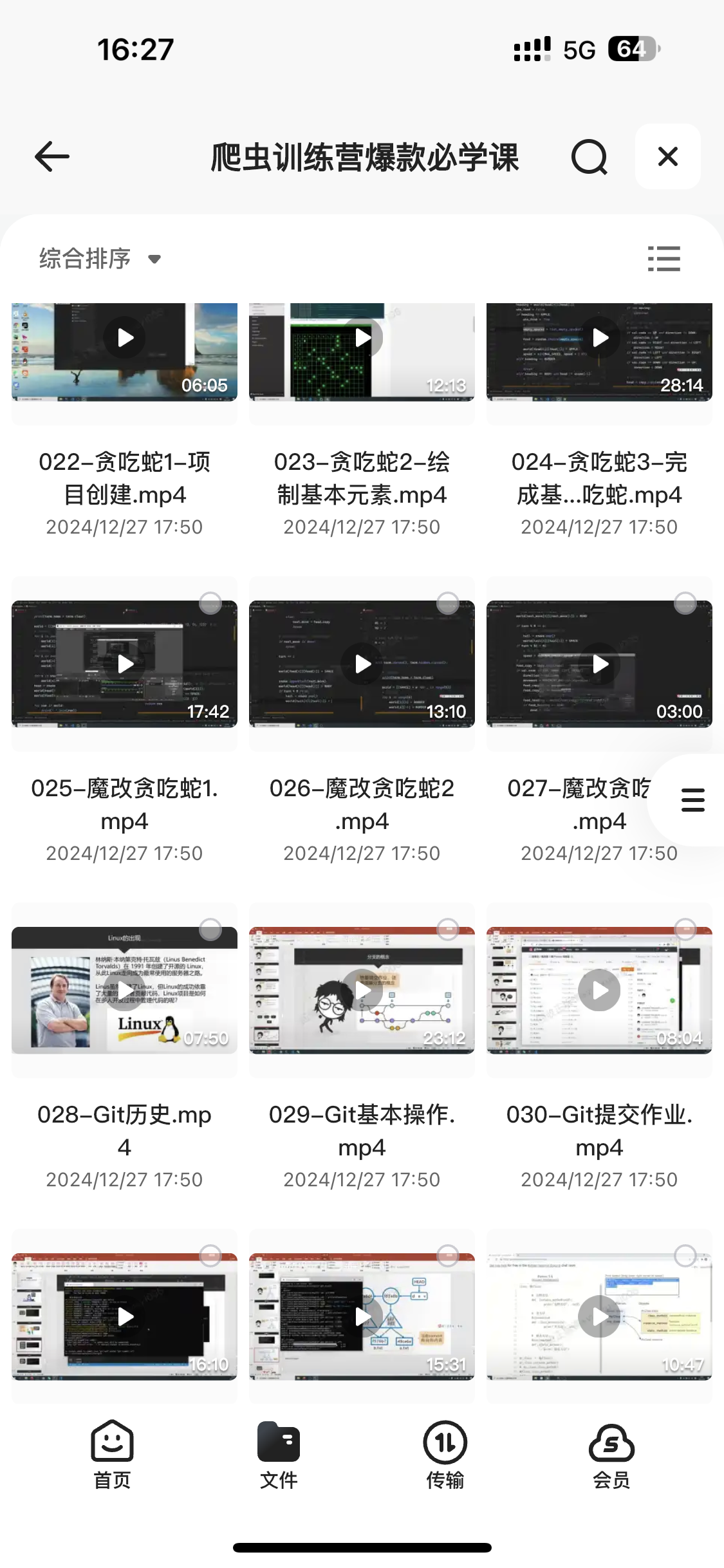
Task: Open video 027-魔改贪吃 lasting 03:00
Action: pyautogui.click(x=600, y=664)
